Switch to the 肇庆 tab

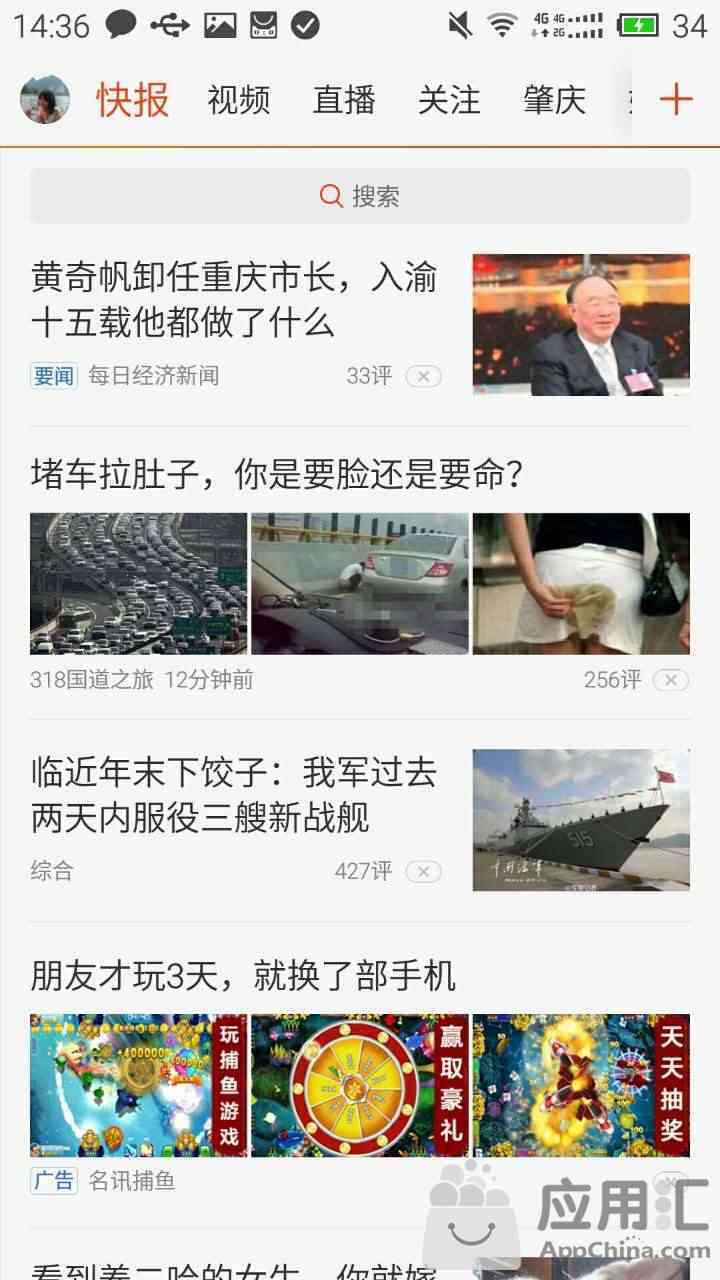(x=554, y=100)
